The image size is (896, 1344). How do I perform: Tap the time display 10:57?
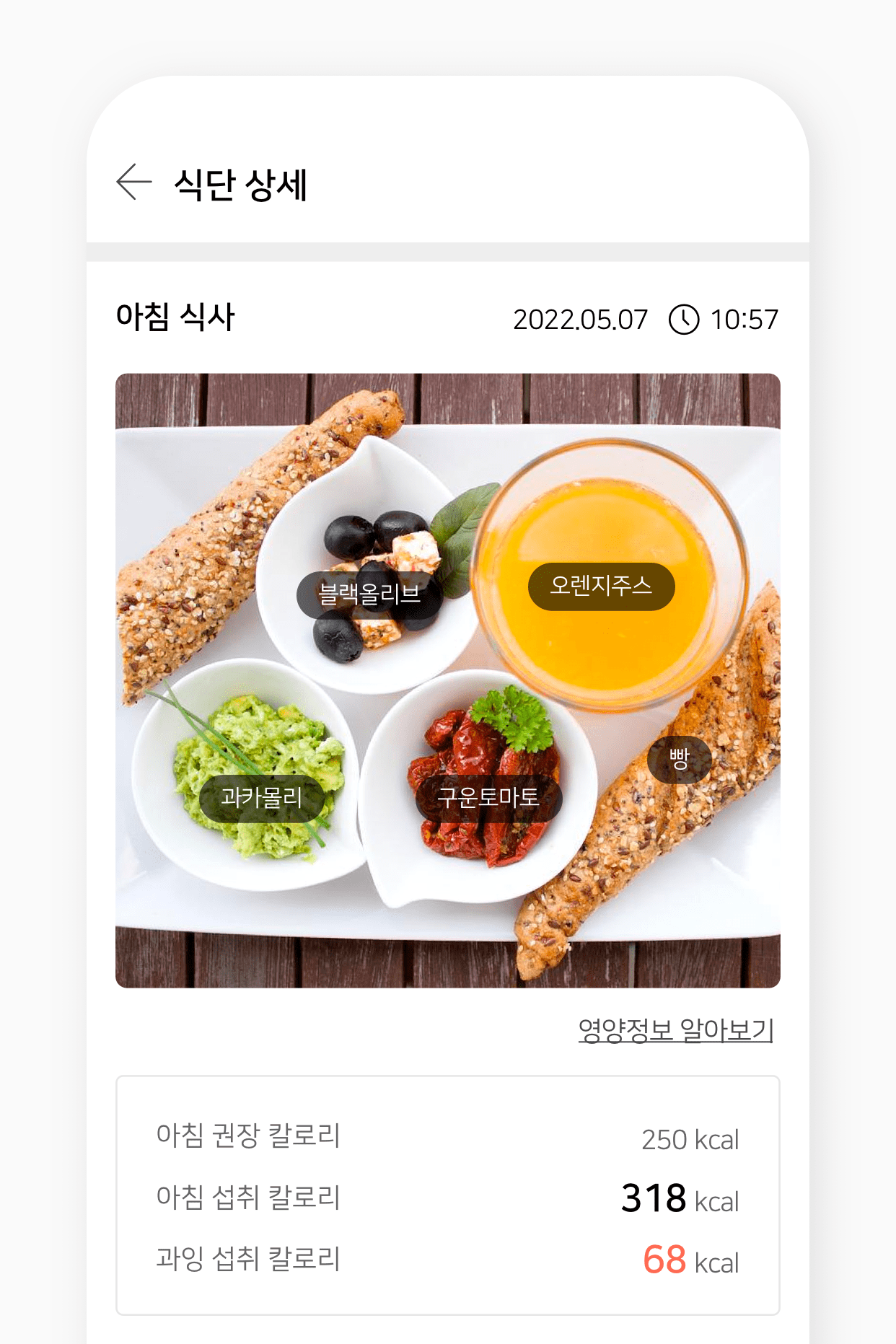coord(747,318)
